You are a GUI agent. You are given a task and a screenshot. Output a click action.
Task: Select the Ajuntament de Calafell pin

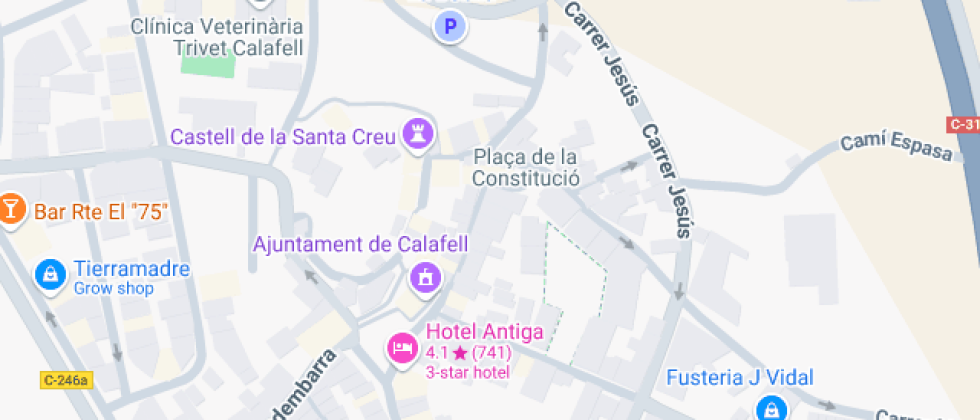click(x=426, y=277)
